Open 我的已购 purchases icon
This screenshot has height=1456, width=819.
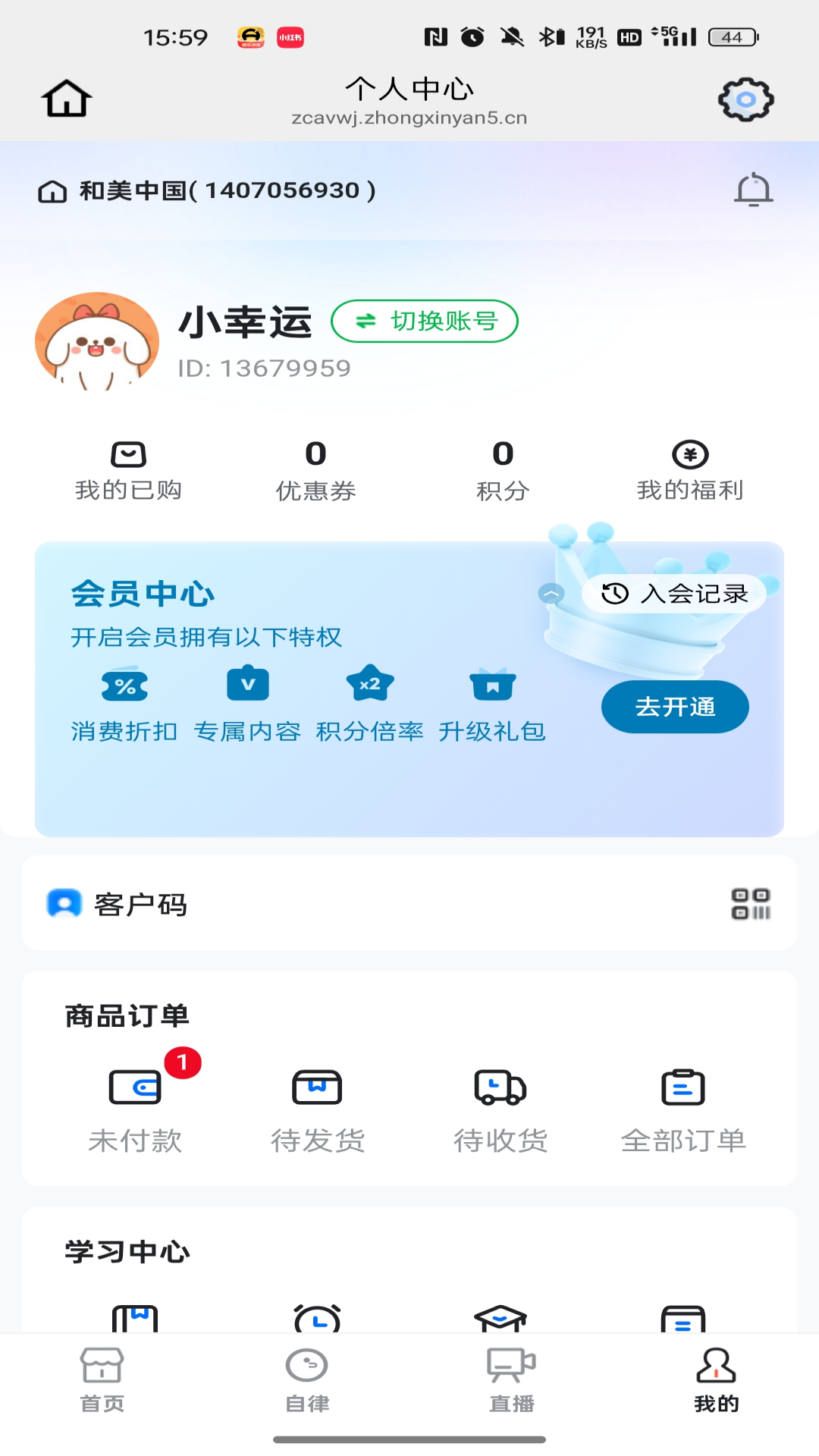[129, 469]
